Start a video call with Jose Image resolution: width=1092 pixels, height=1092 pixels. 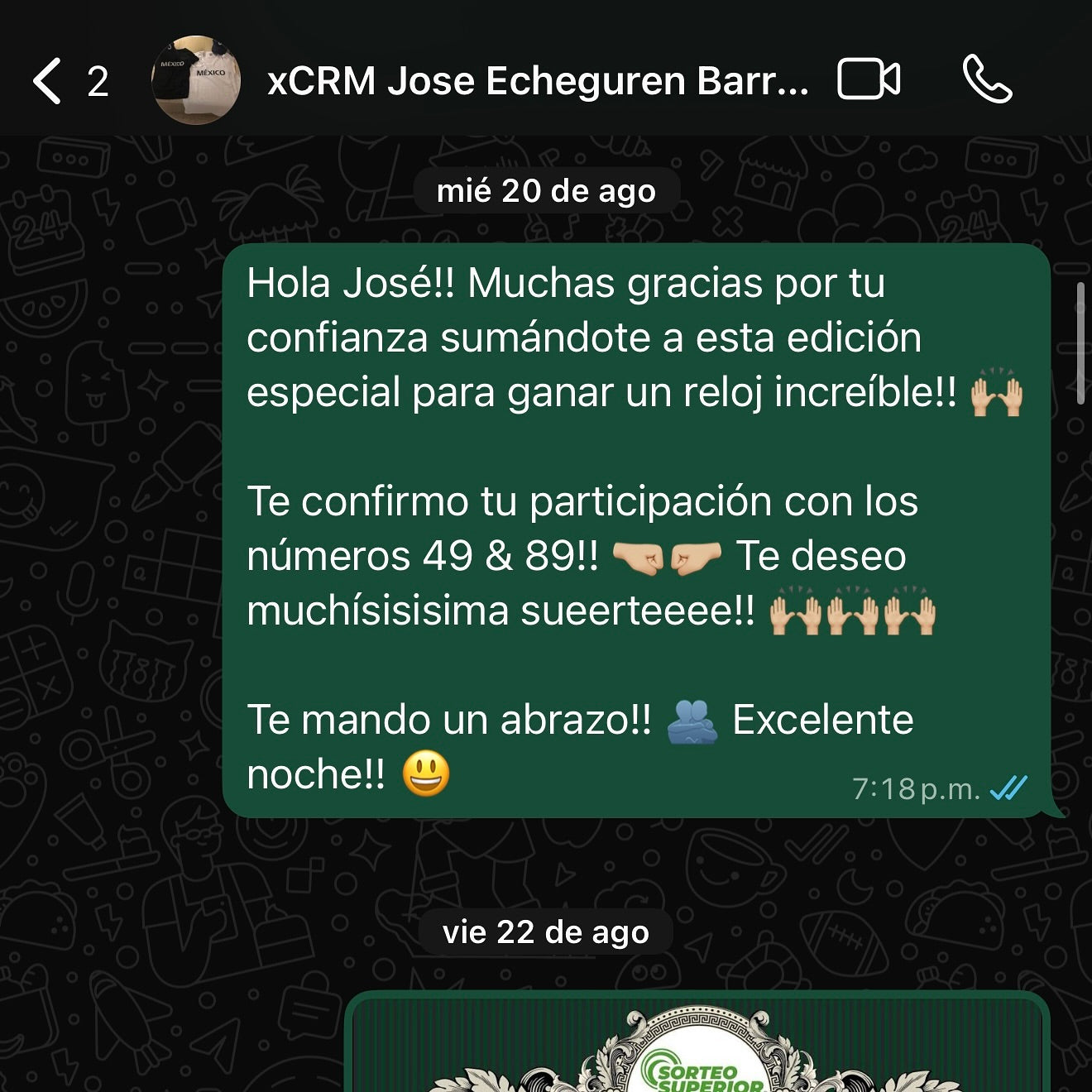click(869, 80)
